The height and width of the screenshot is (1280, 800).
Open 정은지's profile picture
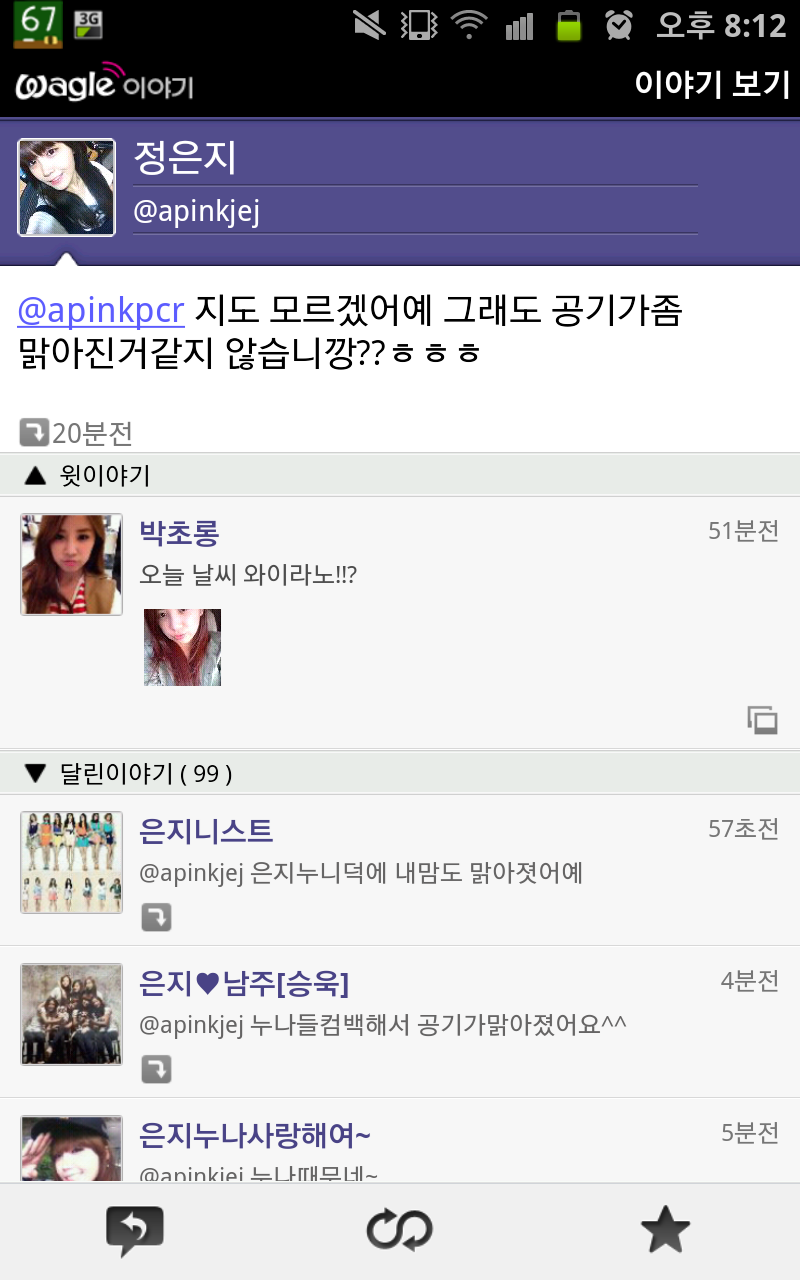click(x=67, y=188)
